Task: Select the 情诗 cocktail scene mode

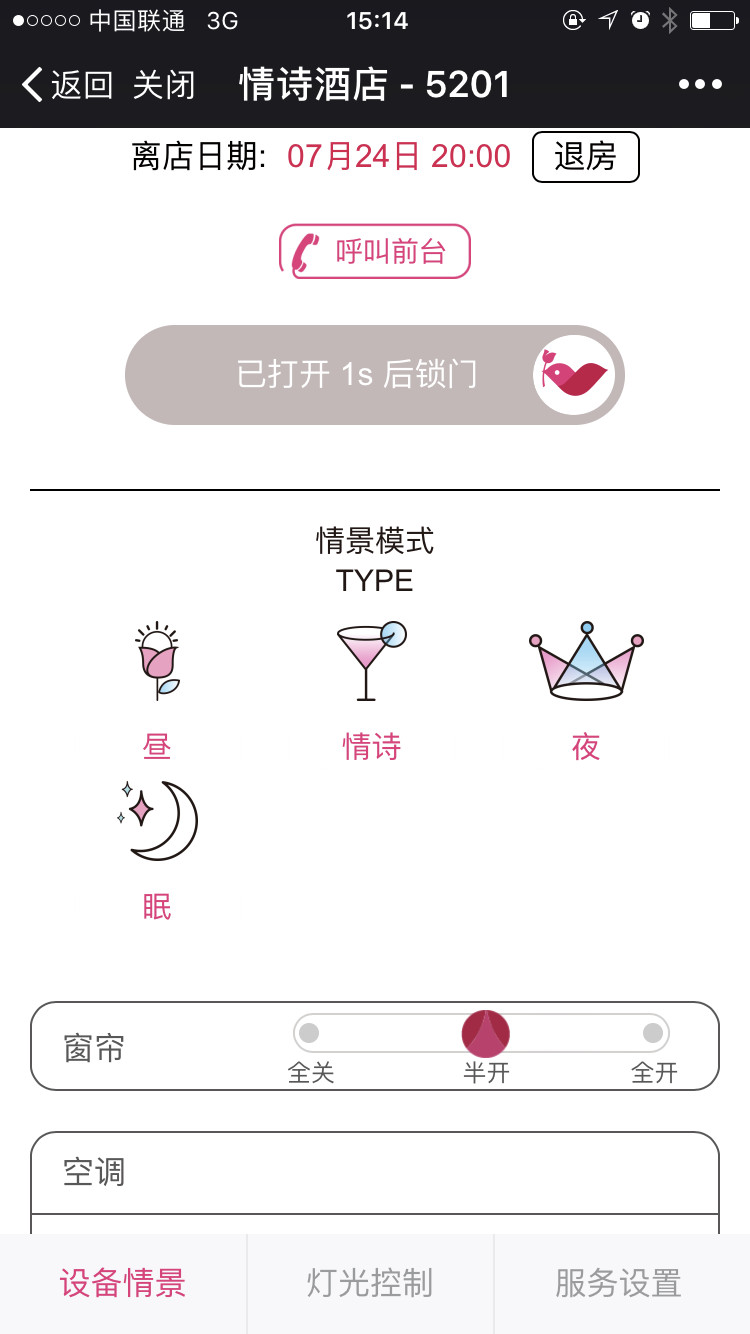Action: pos(372,690)
